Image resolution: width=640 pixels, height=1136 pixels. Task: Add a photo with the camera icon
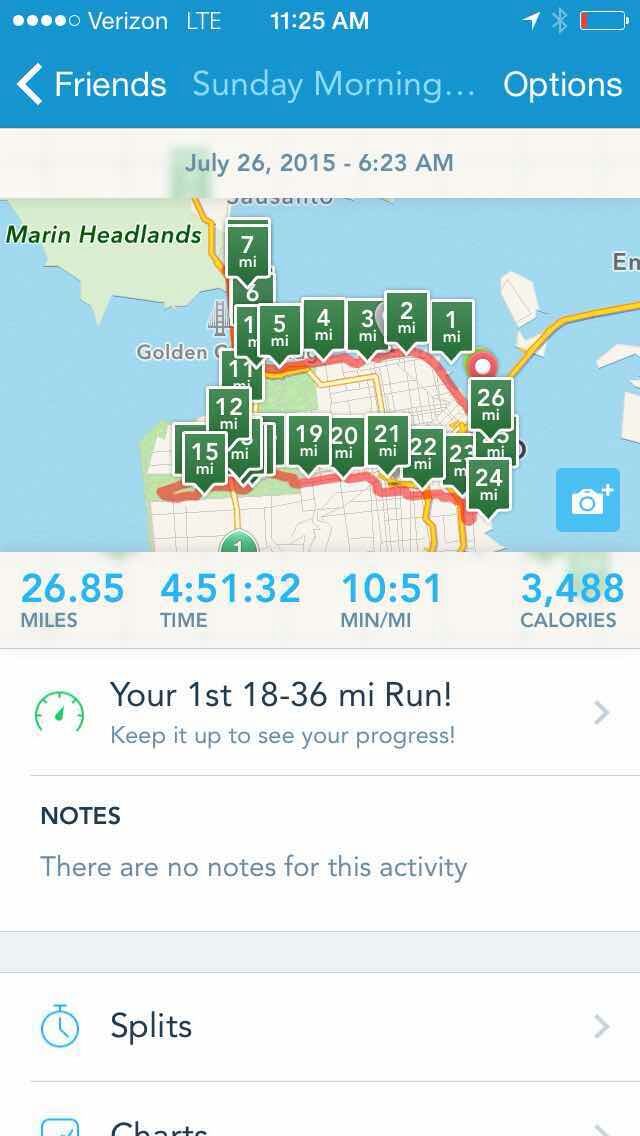point(587,500)
